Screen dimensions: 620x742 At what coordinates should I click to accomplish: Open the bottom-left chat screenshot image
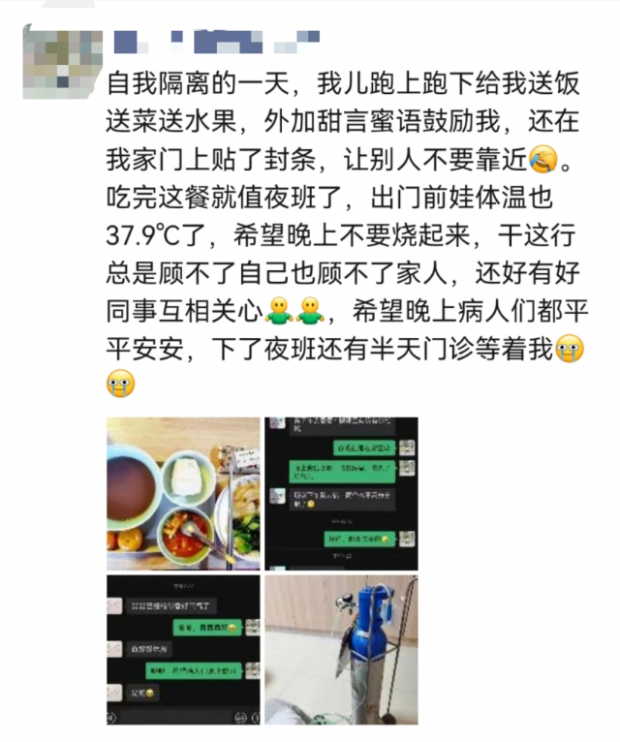tap(183, 649)
